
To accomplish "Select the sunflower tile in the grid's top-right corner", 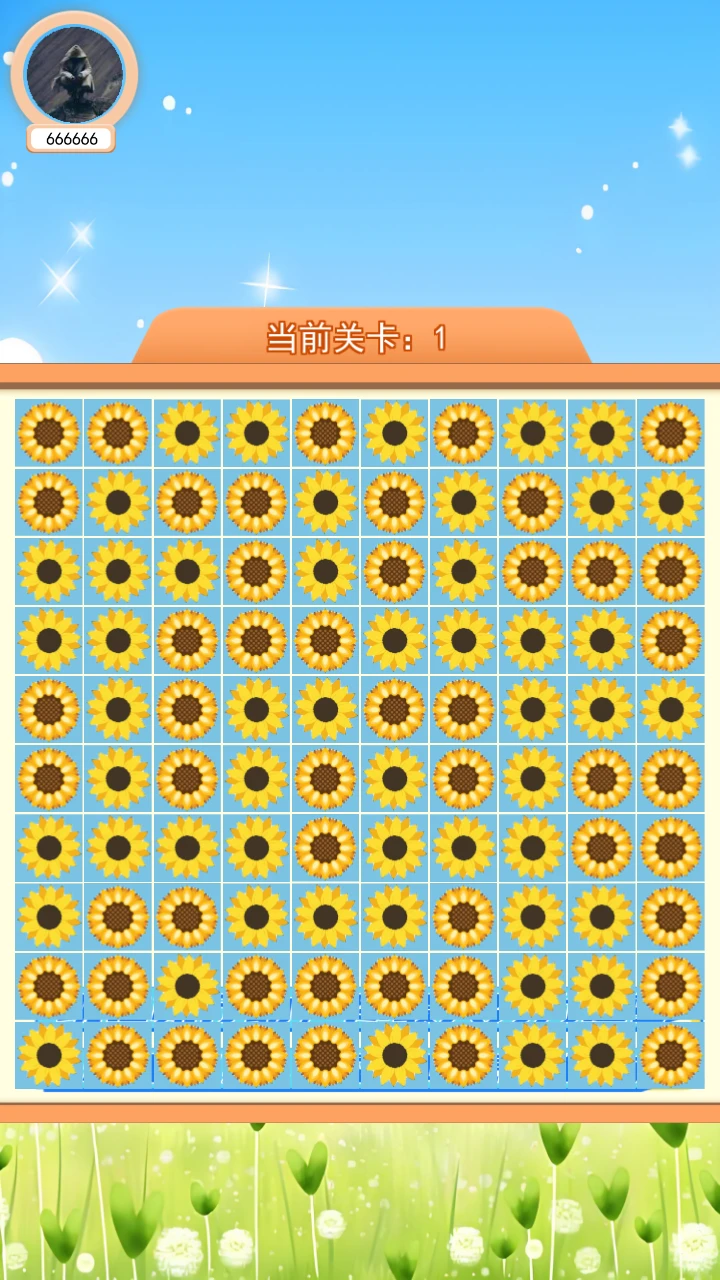I will coord(671,433).
